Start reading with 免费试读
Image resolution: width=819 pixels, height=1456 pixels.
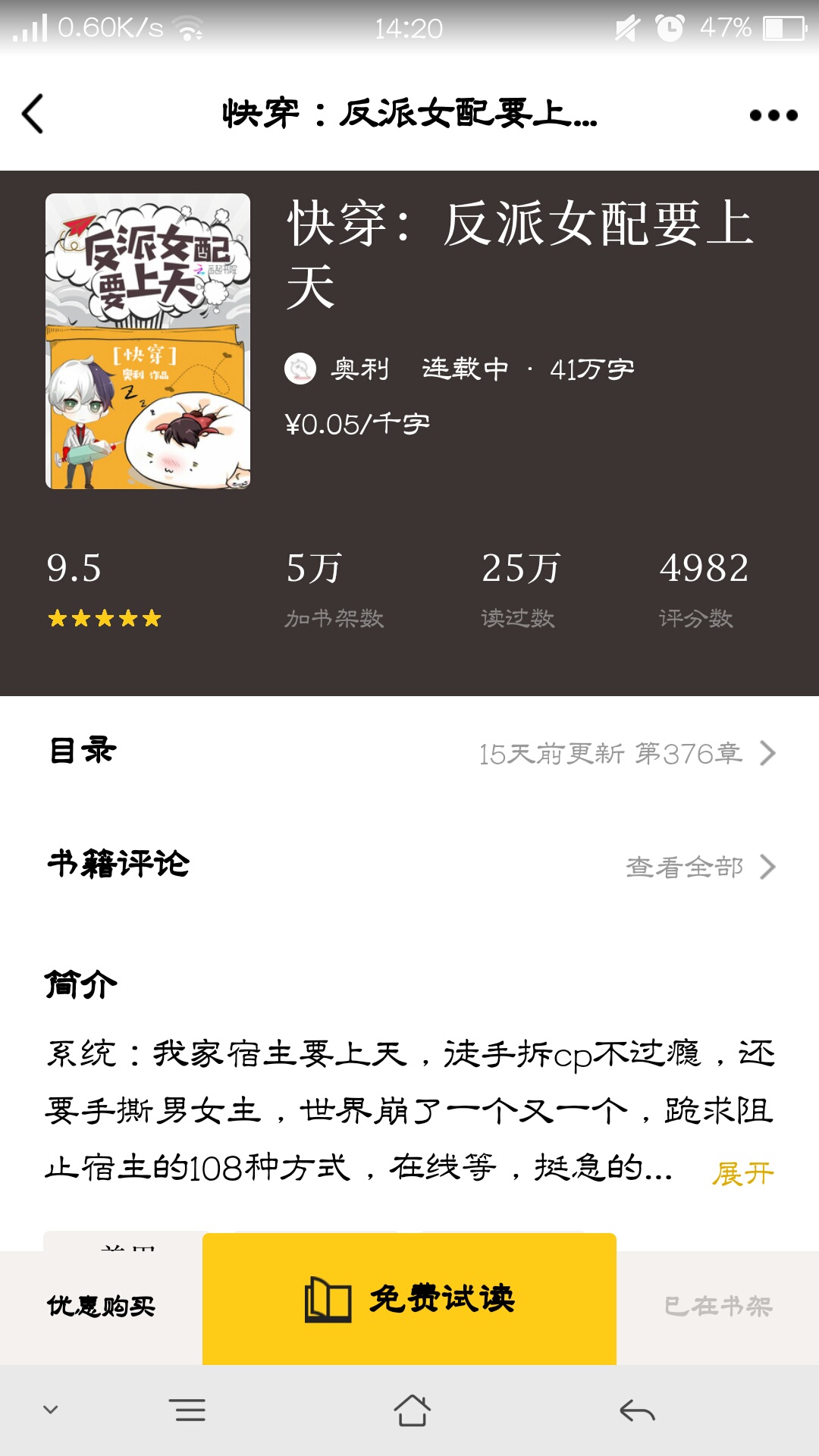coord(409,1299)
